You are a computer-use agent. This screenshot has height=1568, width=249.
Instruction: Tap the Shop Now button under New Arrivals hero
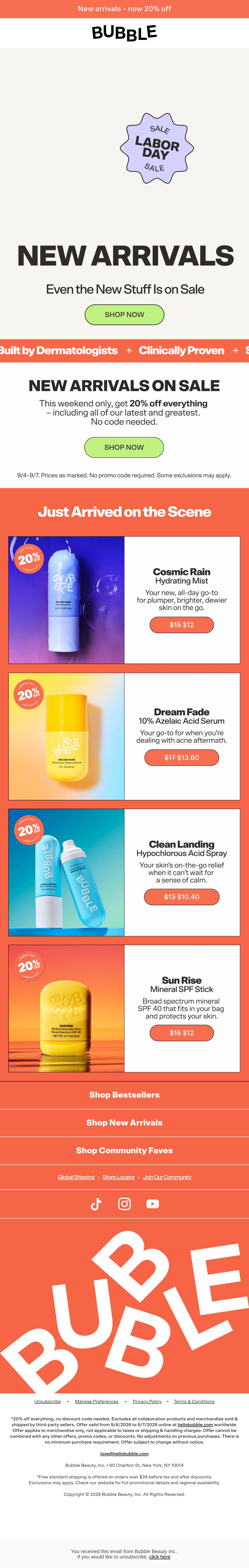click(124, 315)
